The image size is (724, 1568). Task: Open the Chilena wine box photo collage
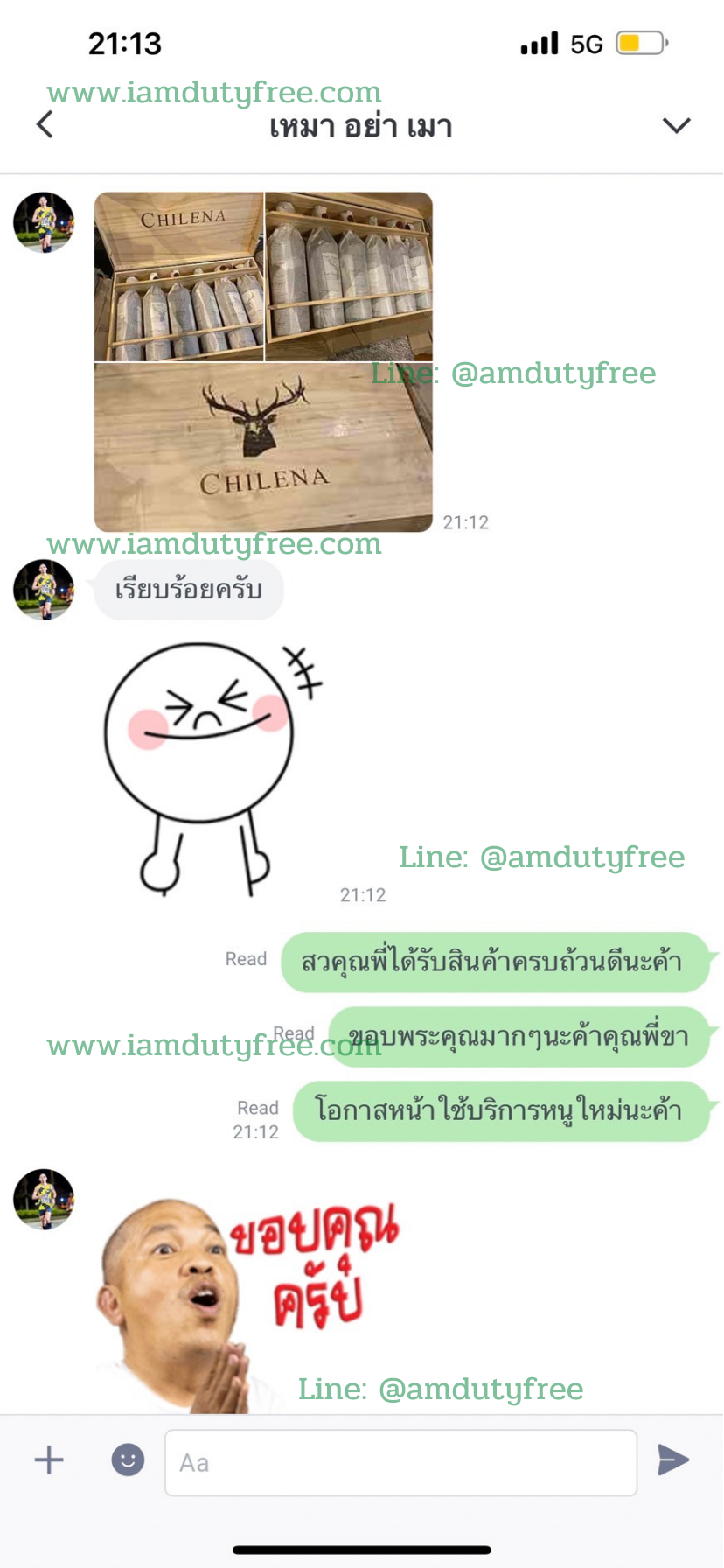tap(263, 361)
